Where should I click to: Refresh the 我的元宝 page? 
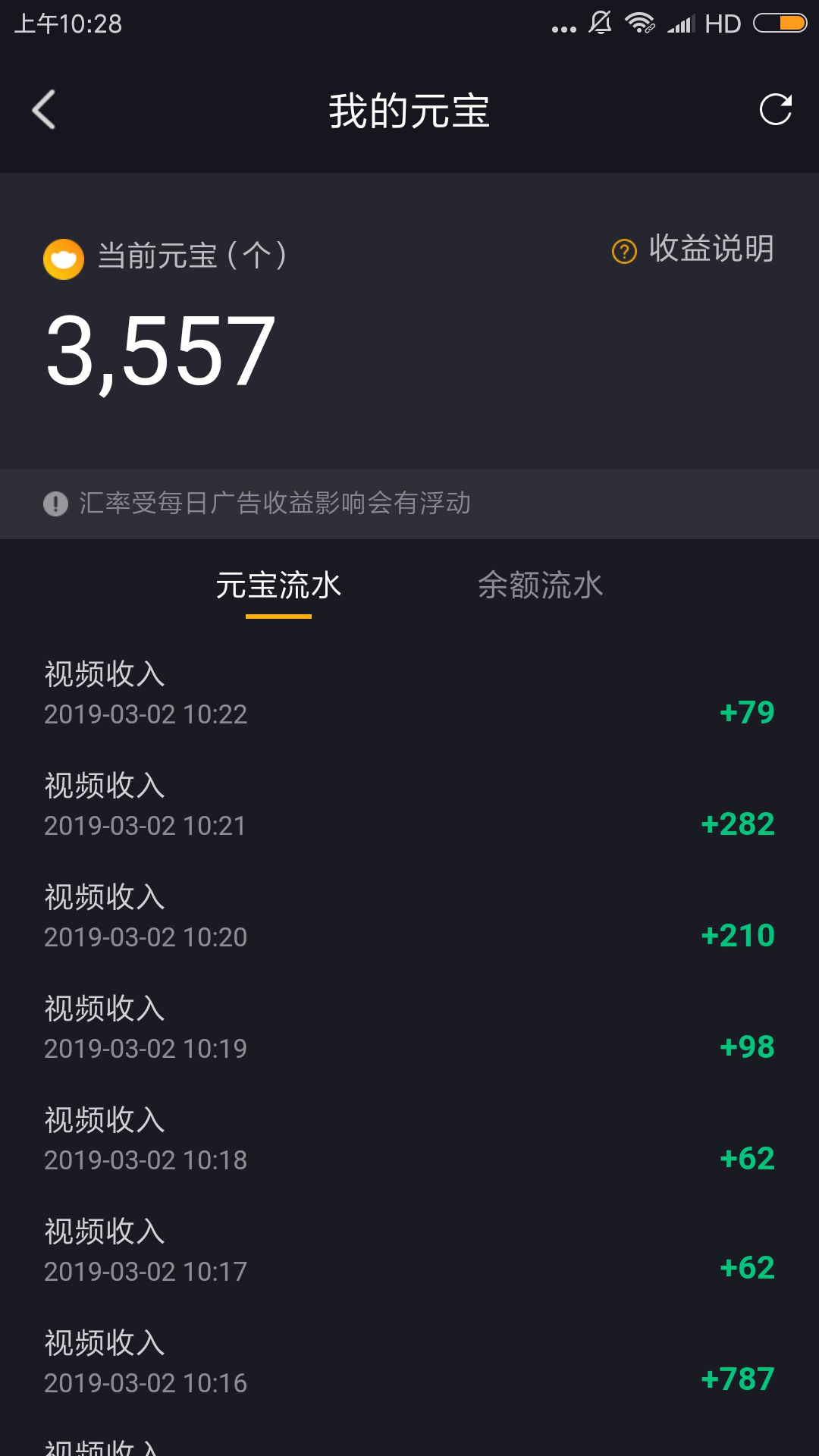pos(775,110)
